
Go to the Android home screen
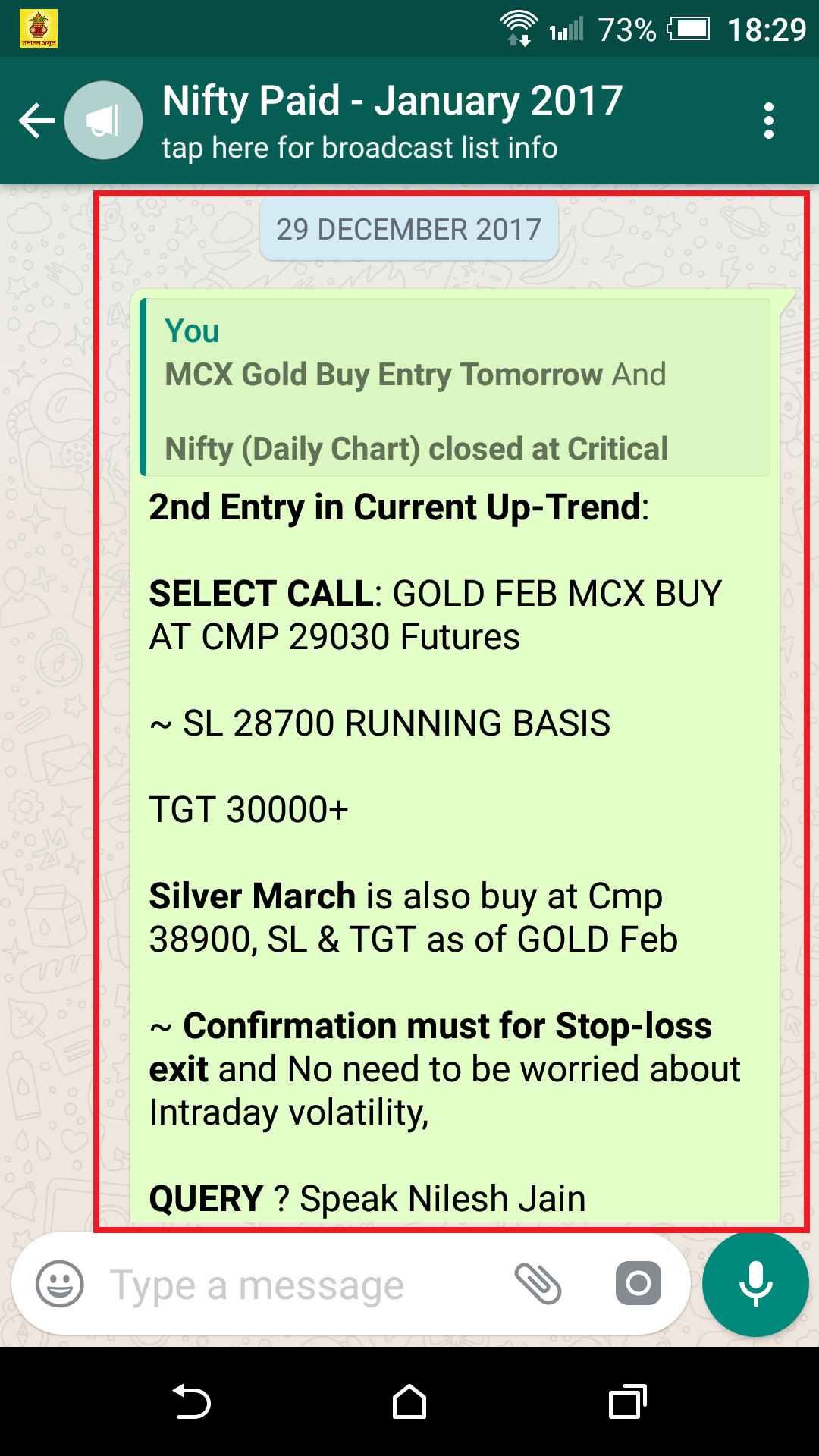pos(409,1401)
